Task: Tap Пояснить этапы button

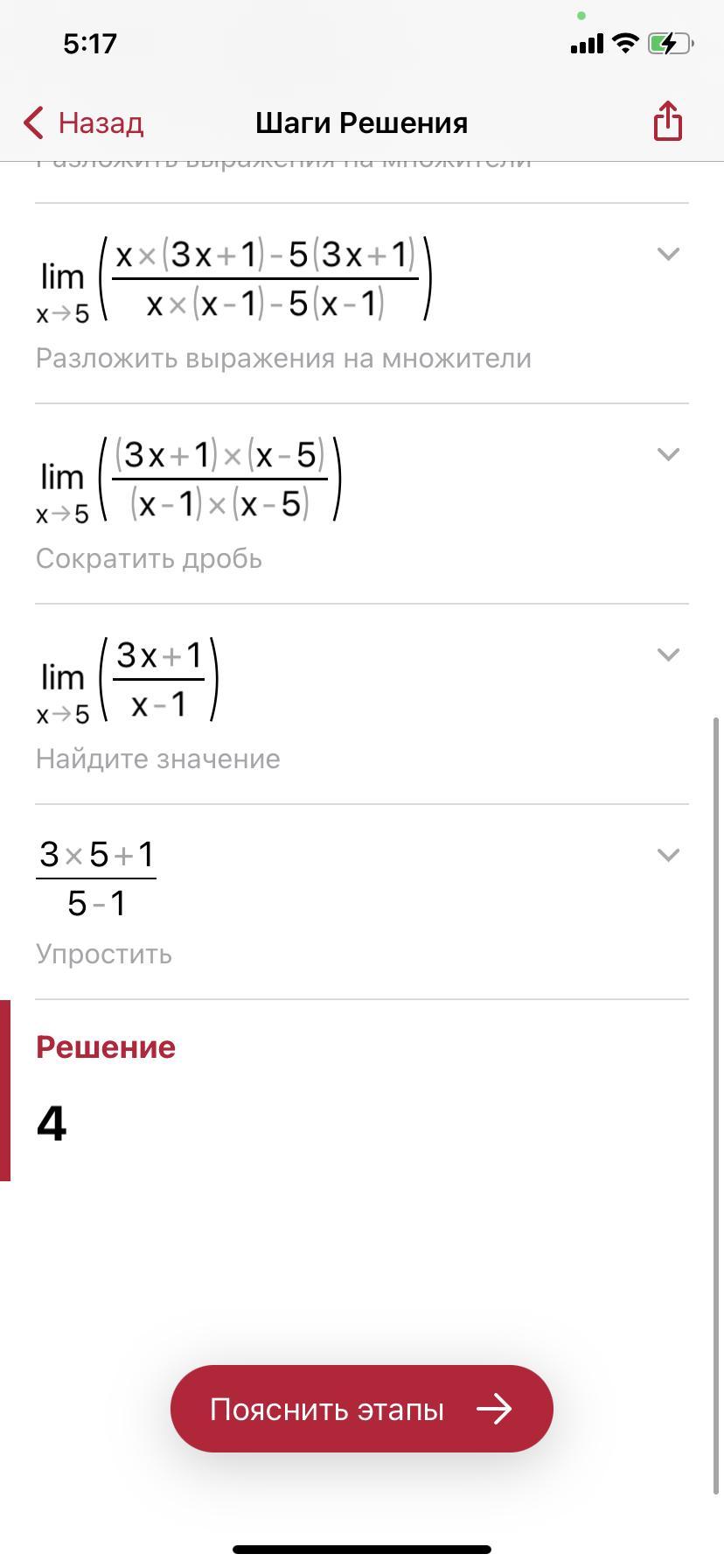Action: click(361, 1409)
